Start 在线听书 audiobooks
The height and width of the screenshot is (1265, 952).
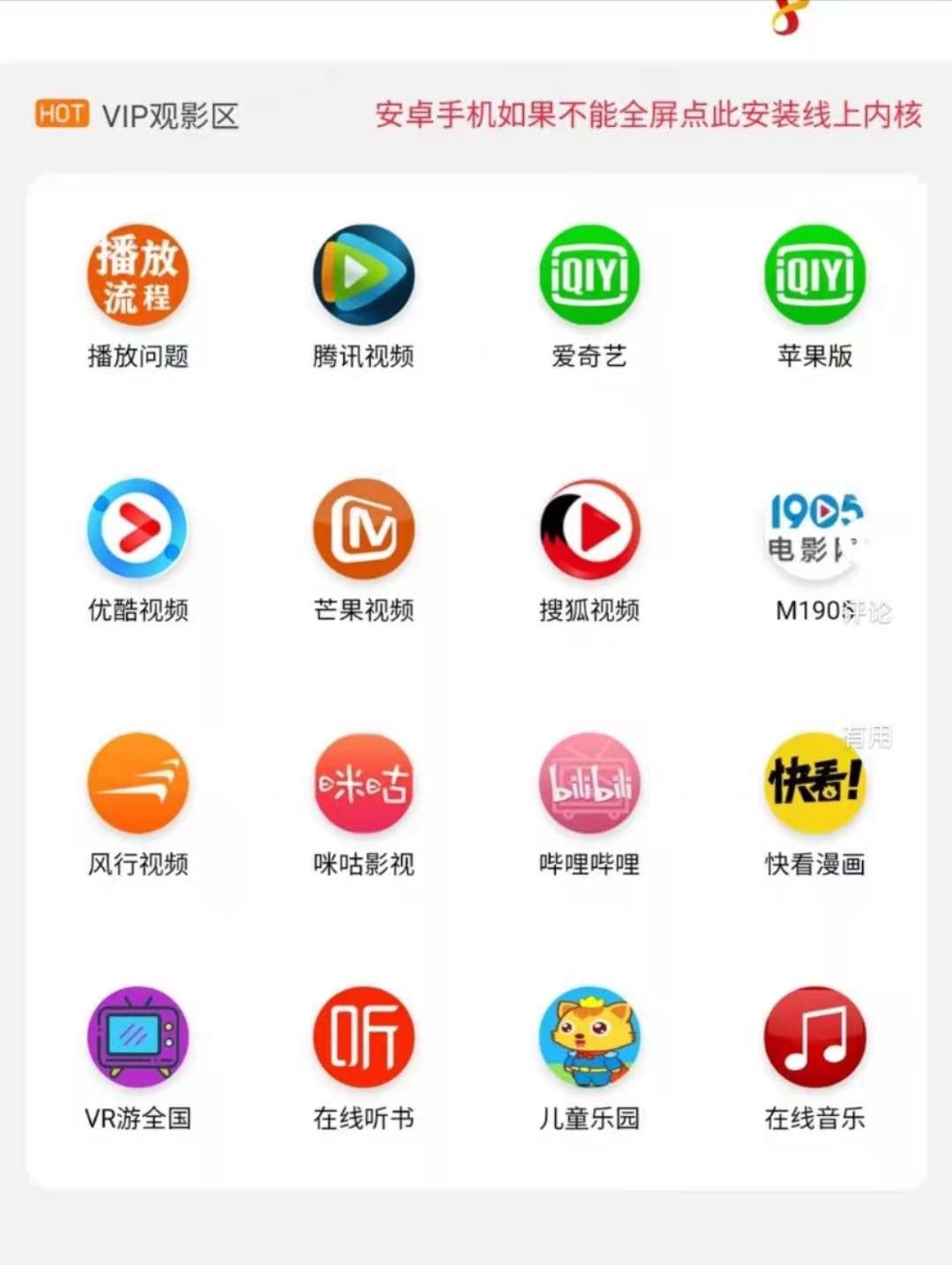(364, 1037)
